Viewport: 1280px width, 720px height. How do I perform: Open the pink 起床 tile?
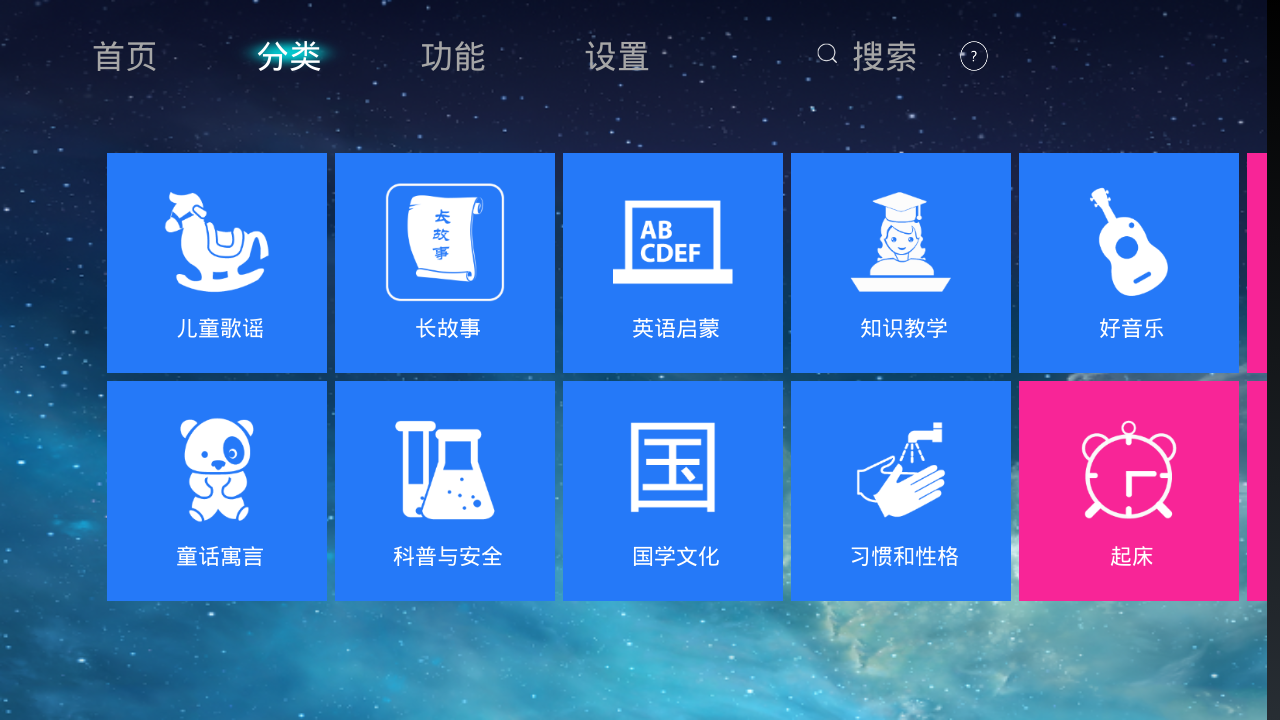click(x=1129, y=491)
